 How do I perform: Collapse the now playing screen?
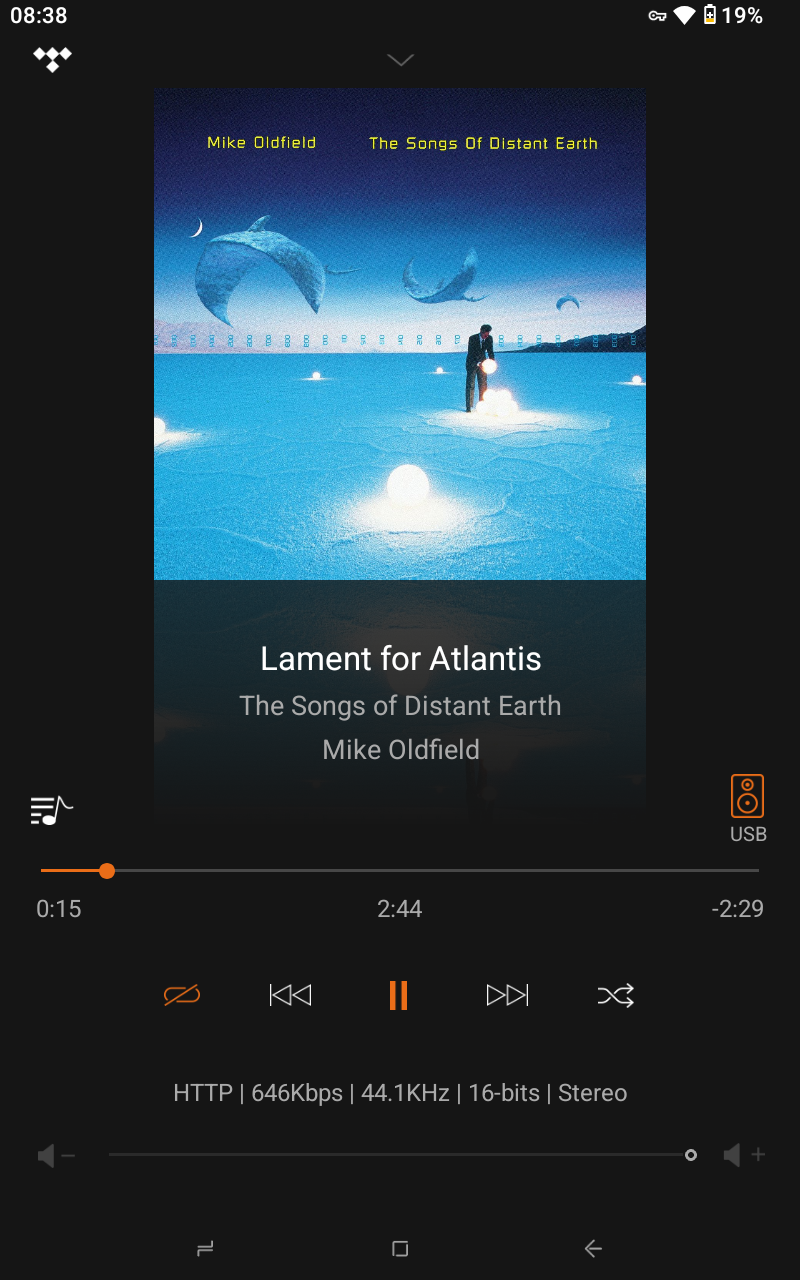(400, 61)
